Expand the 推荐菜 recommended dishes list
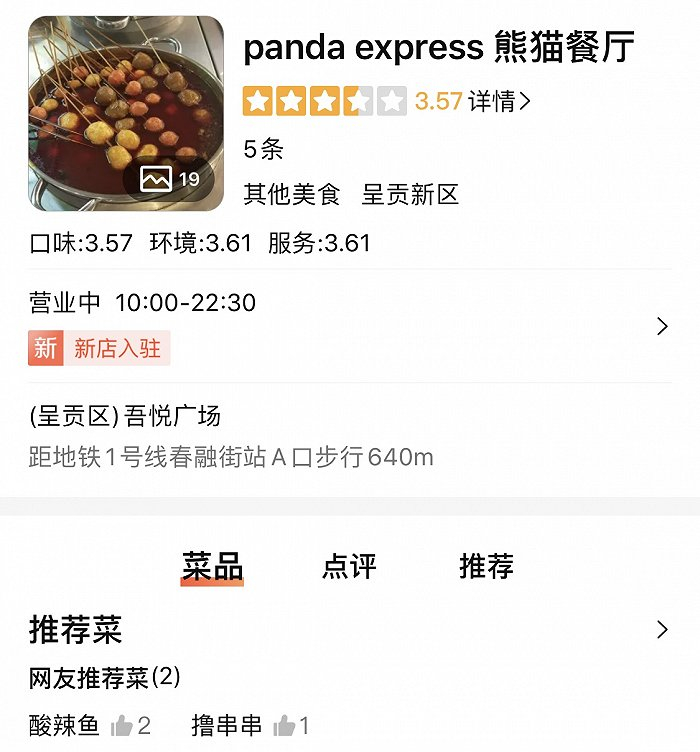Image resolution: width=700 pixels, height=752 pixels. click(661, 630)
